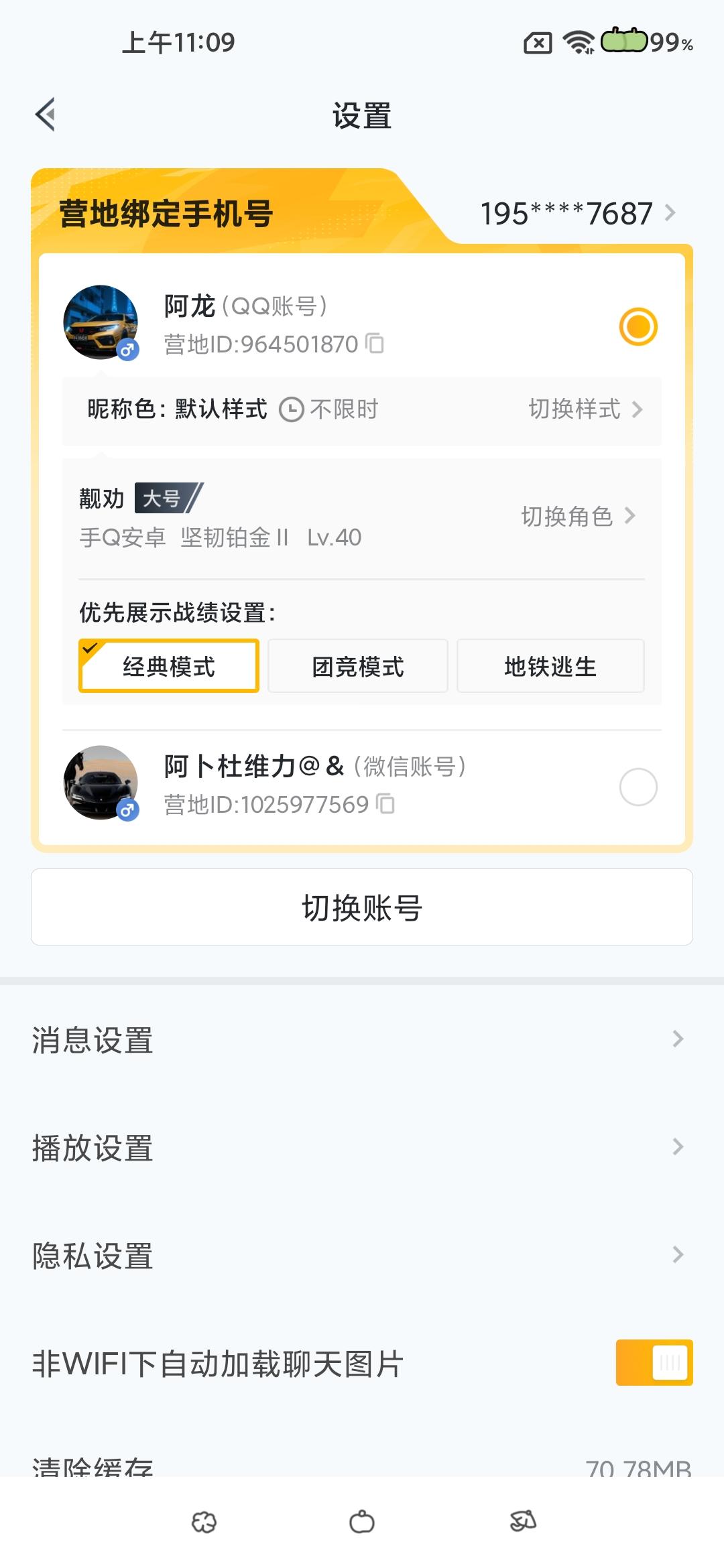Copy 营地ID 964501870 using the copy icon

pyautogui.click(x=375, y=344)
